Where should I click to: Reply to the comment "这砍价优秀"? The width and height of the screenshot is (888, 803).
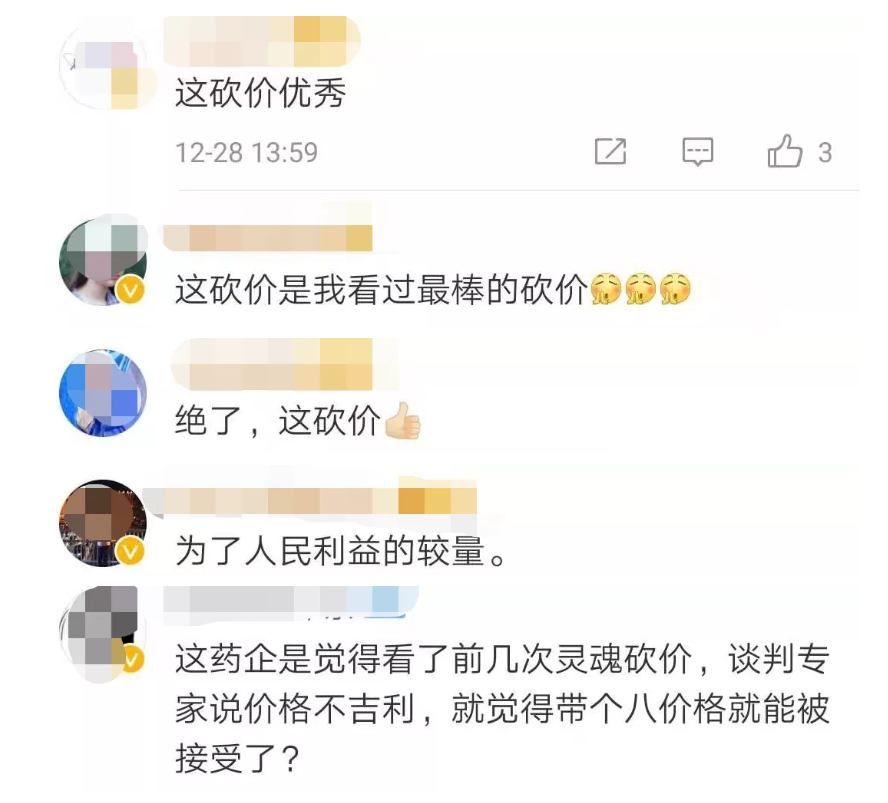[x=697, y=152]
